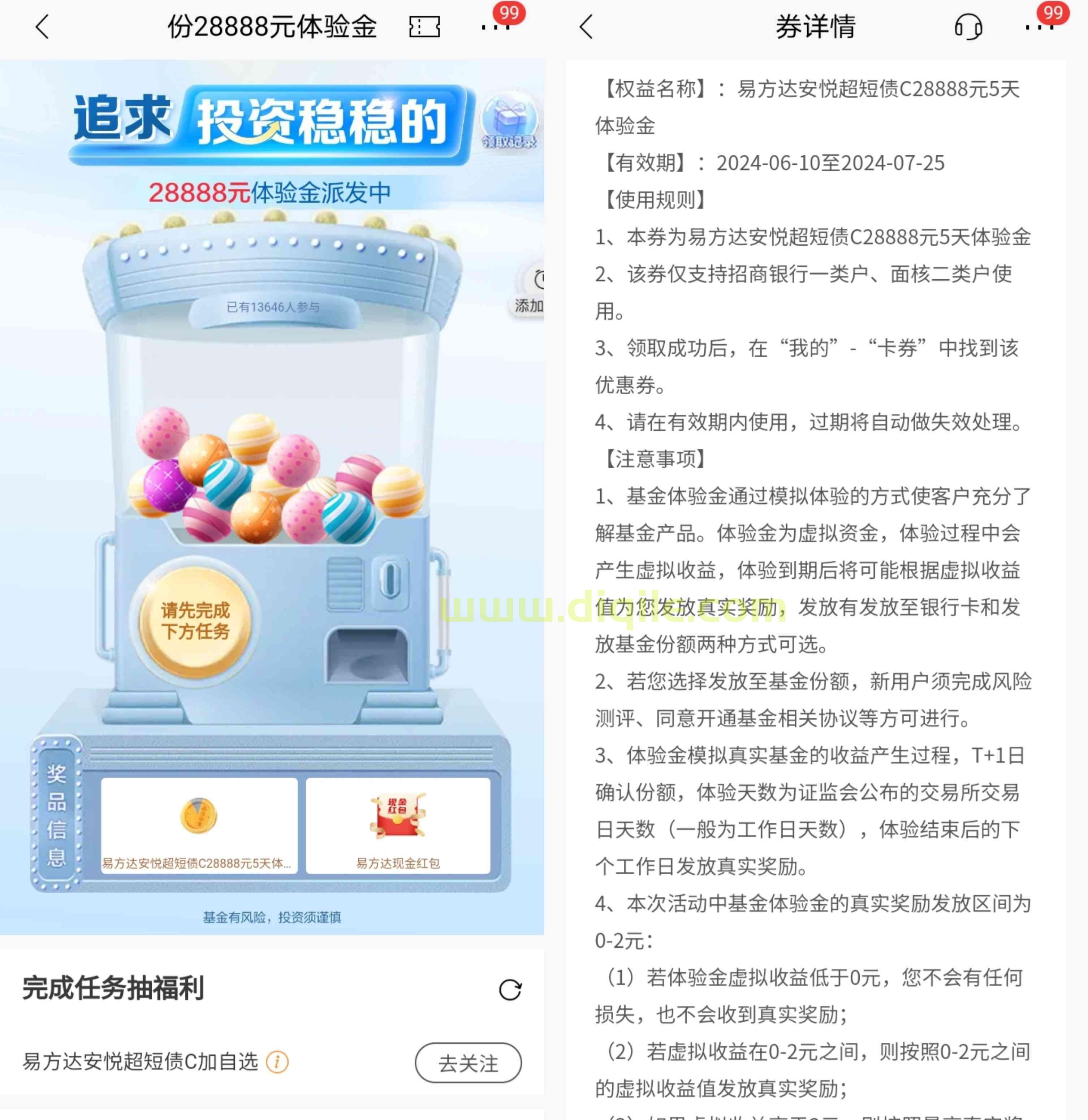Tap the gold 请先完成下方任务 draw button
This screenshot has width=1088, height=1120.
click(x=195, y=621)
